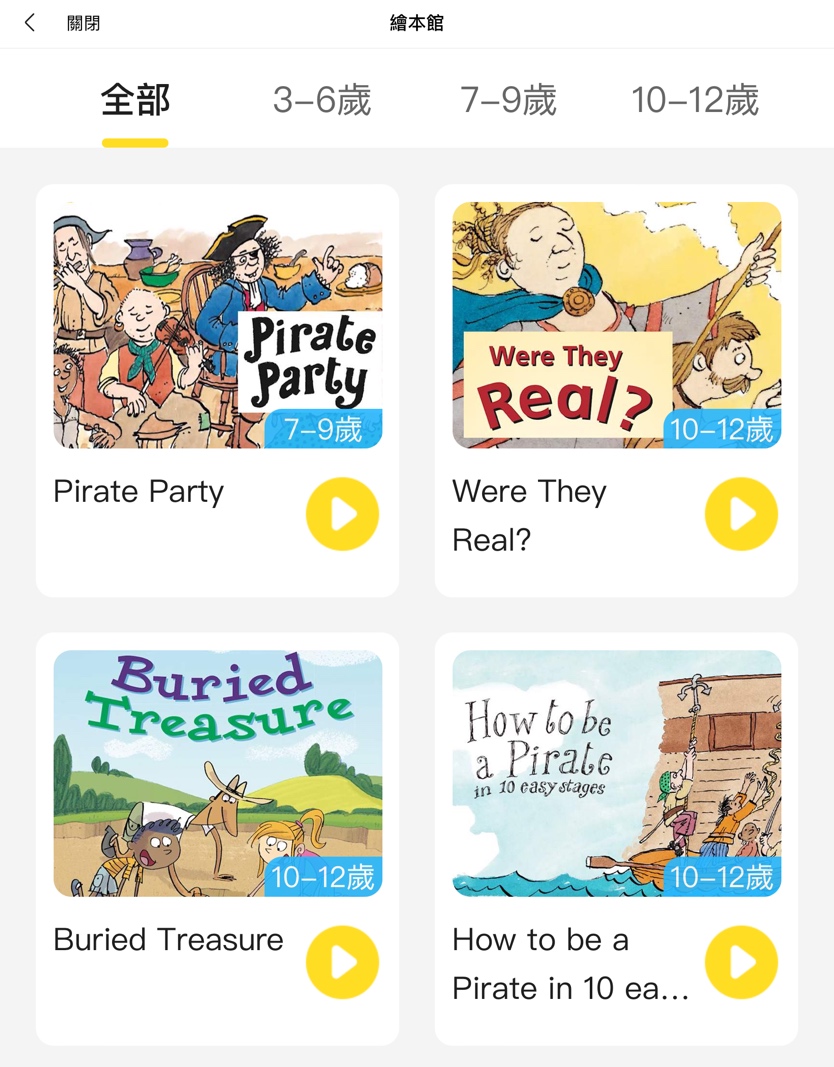Open the Buried Treasure book cover
834x1067 pixels.
(x=217, y=773)
